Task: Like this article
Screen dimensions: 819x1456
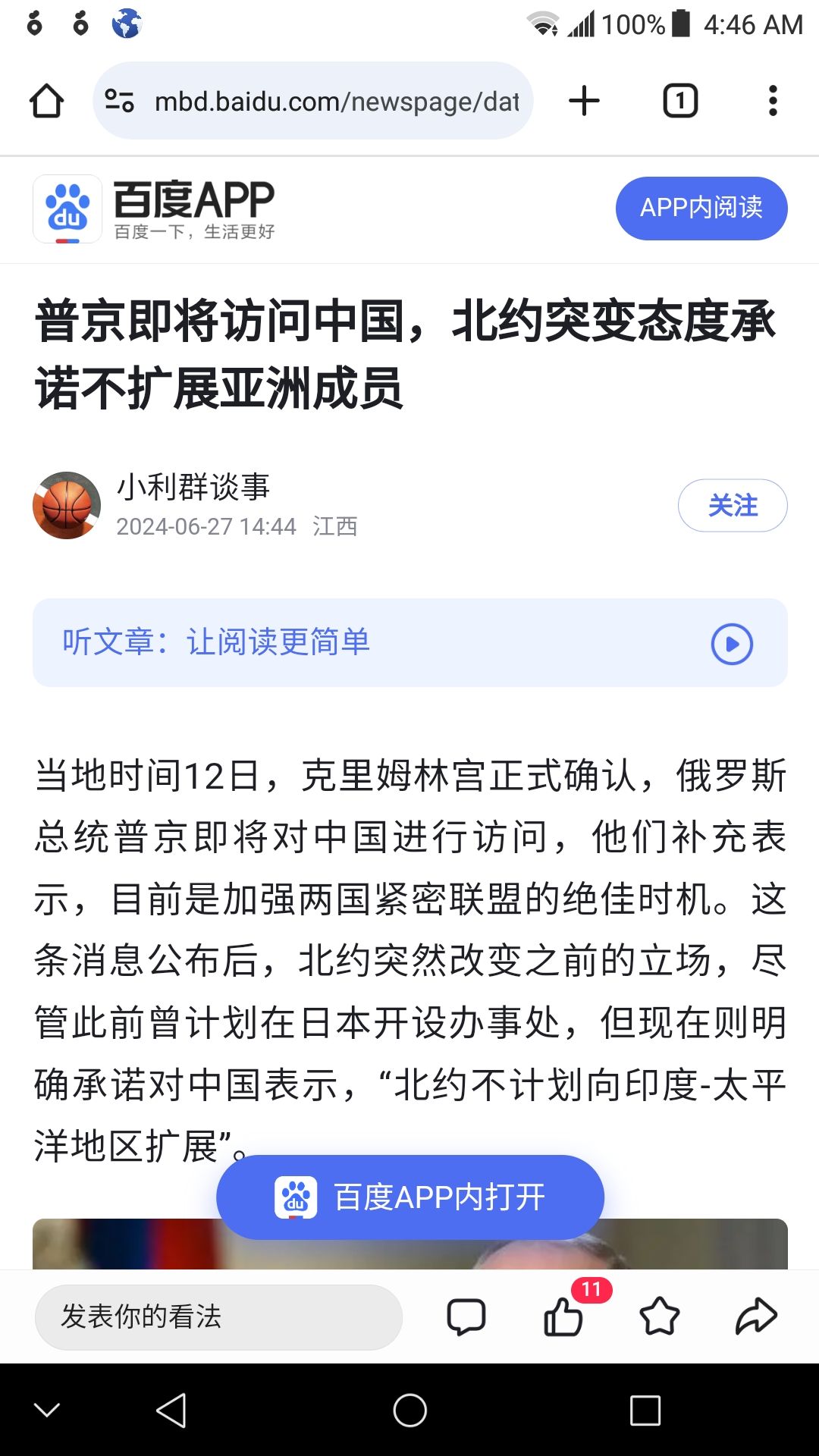Action: click(x=563, y=1317)
